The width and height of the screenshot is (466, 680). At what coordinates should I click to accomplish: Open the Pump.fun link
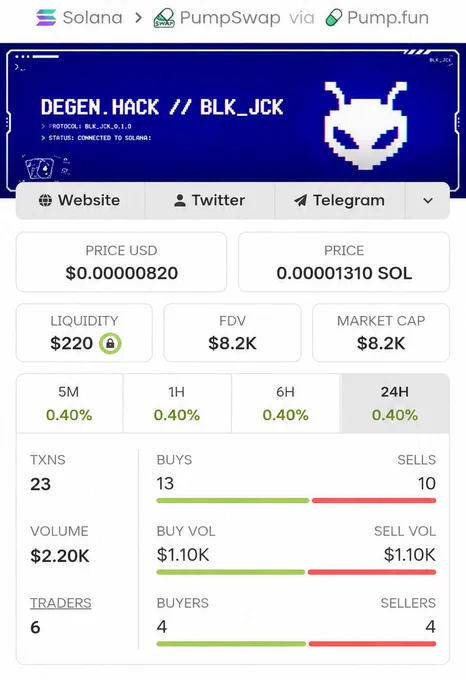click(x=377, y=18)
